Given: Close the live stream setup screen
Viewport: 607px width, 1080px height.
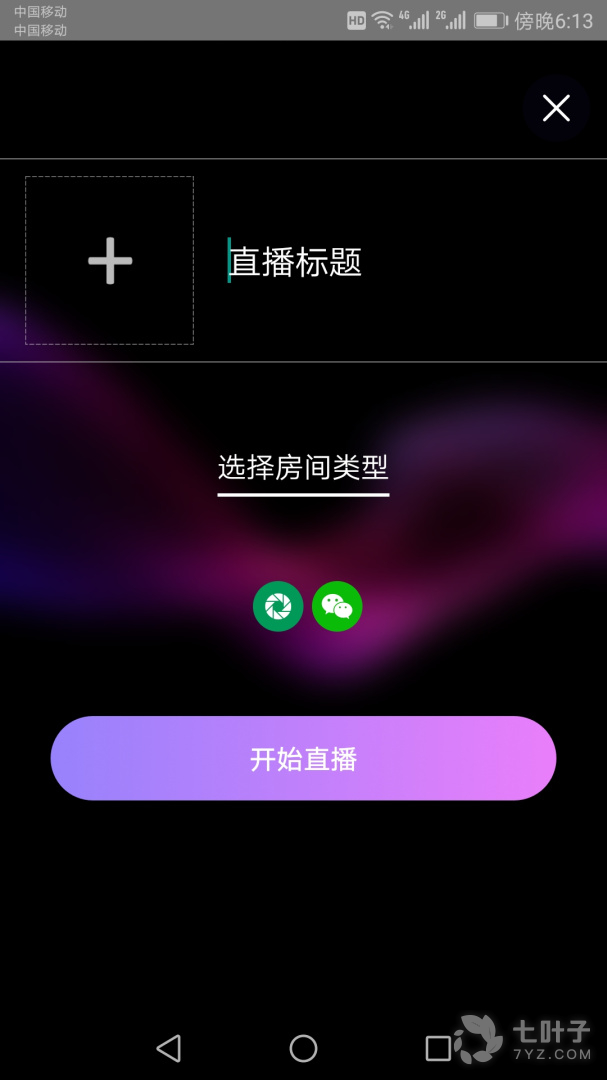Looking at the screenshot, I should [x=556, y=108].
